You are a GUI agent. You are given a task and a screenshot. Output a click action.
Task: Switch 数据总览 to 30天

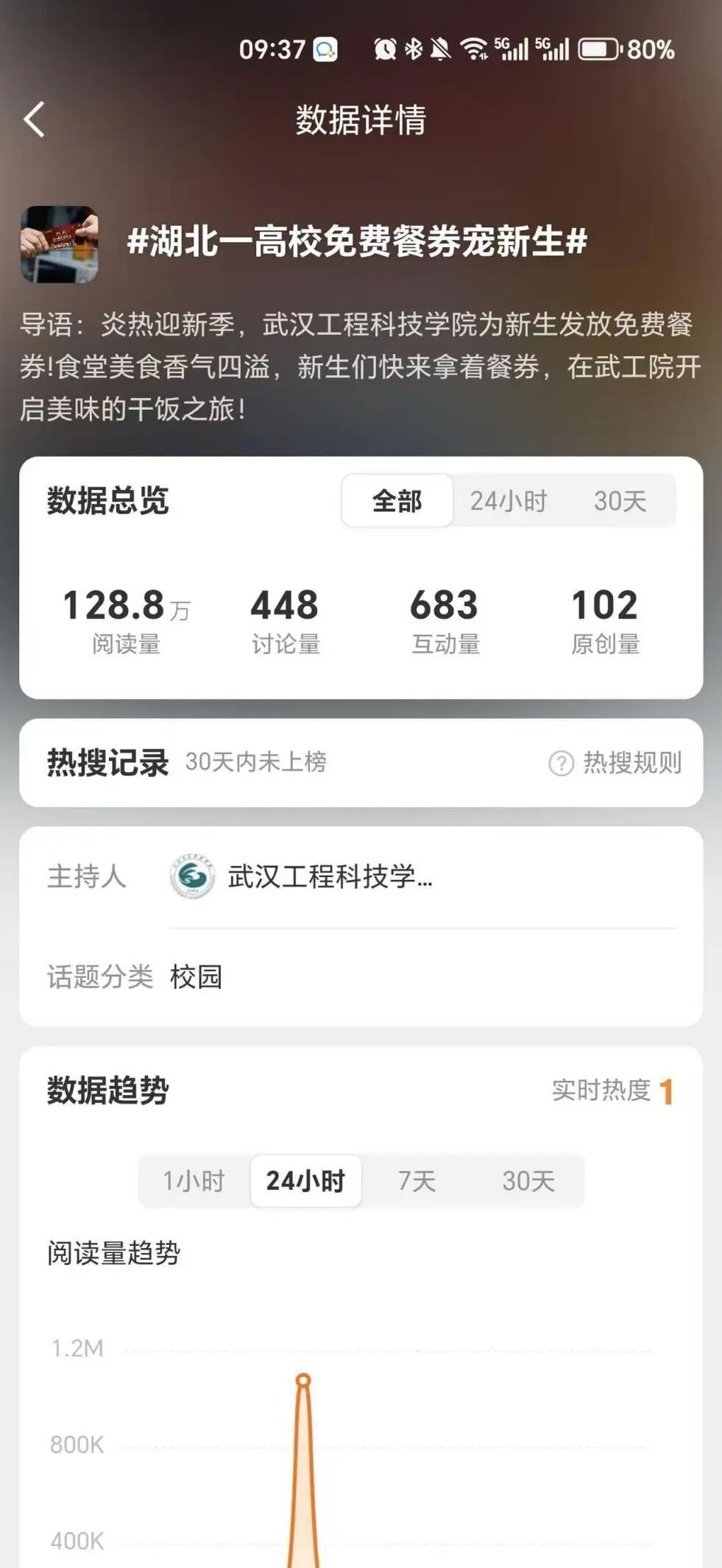tap(620, 501)
